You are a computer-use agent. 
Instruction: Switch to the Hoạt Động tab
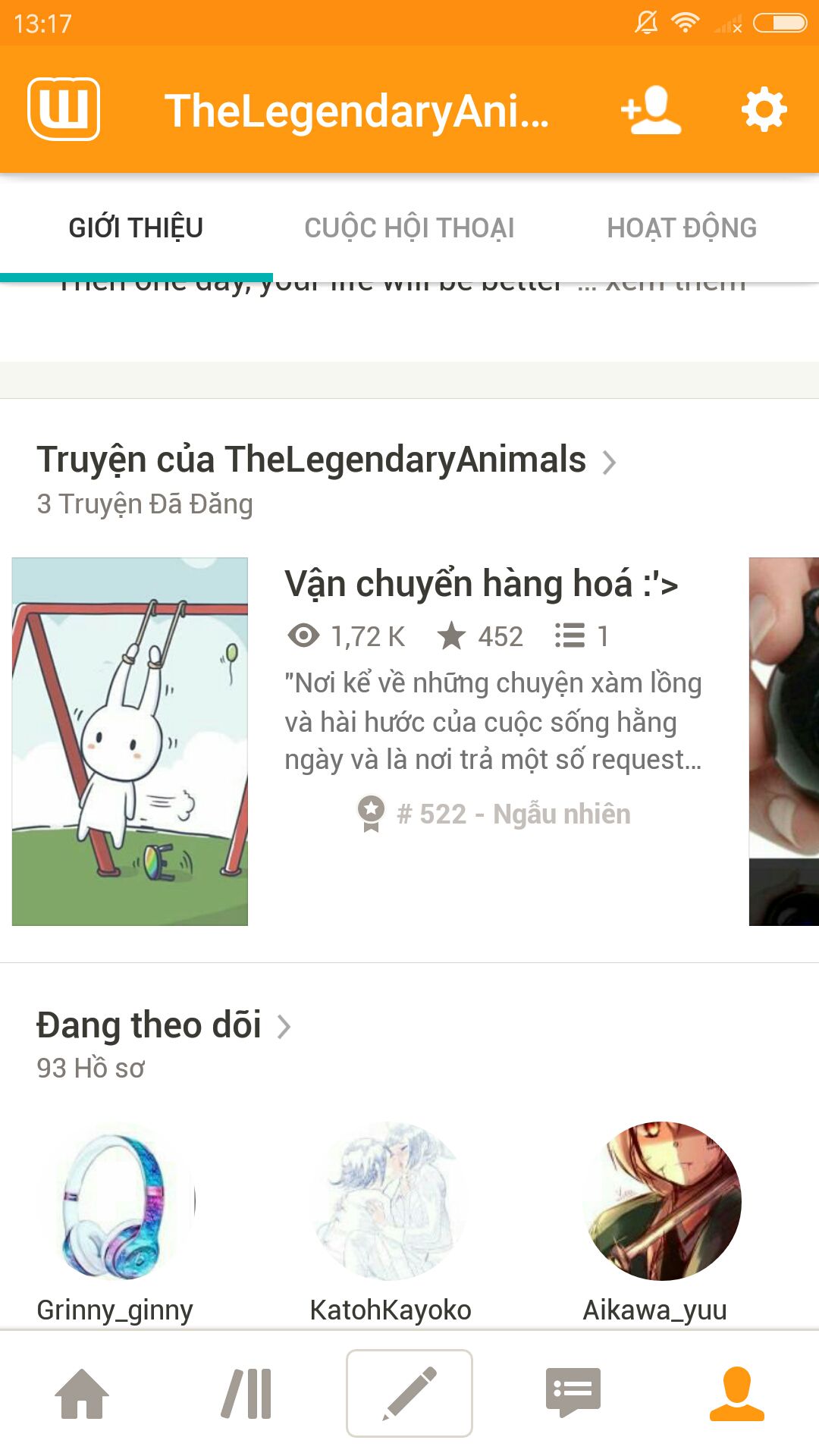682,227
